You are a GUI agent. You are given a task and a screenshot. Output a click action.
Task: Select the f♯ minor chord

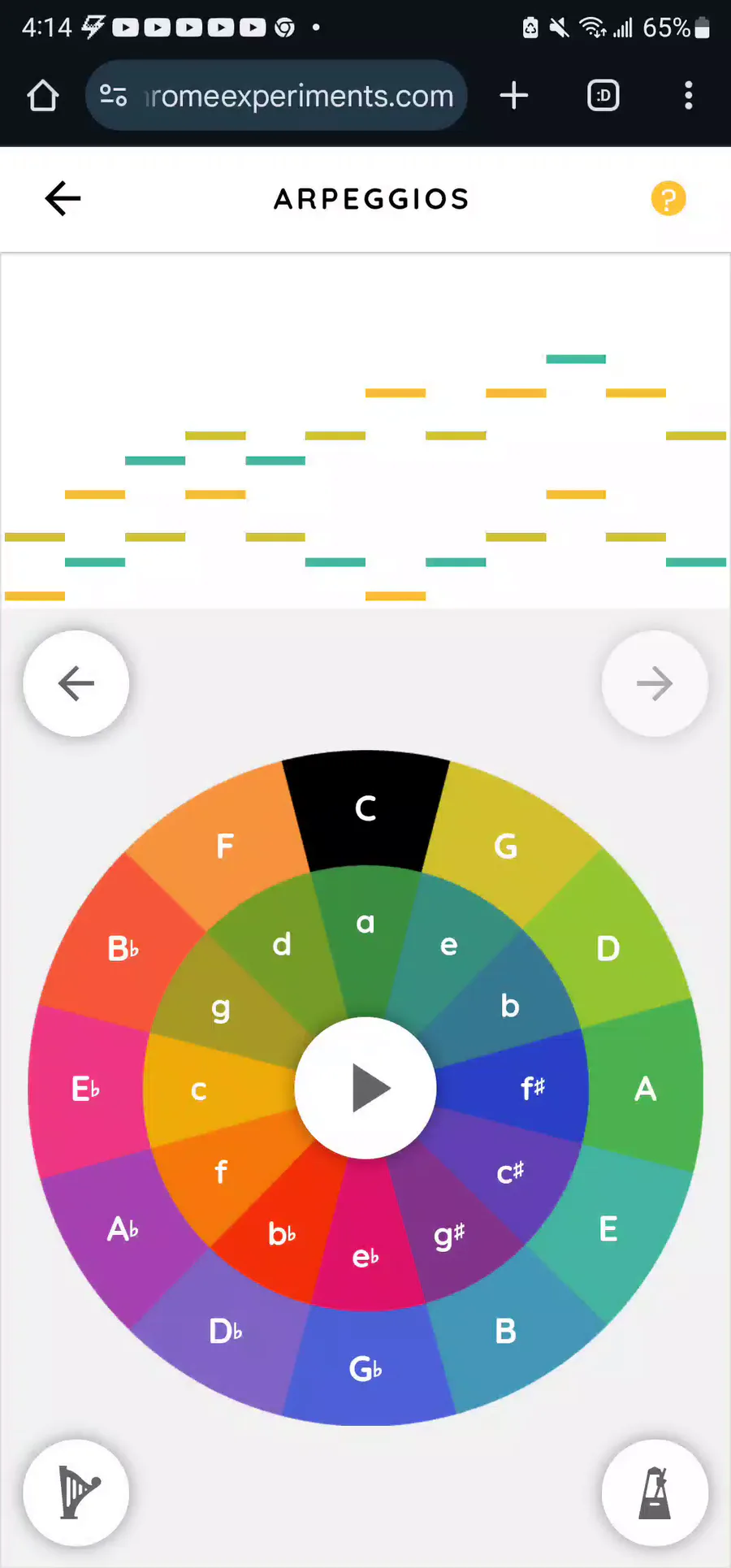pos(533,1087)
